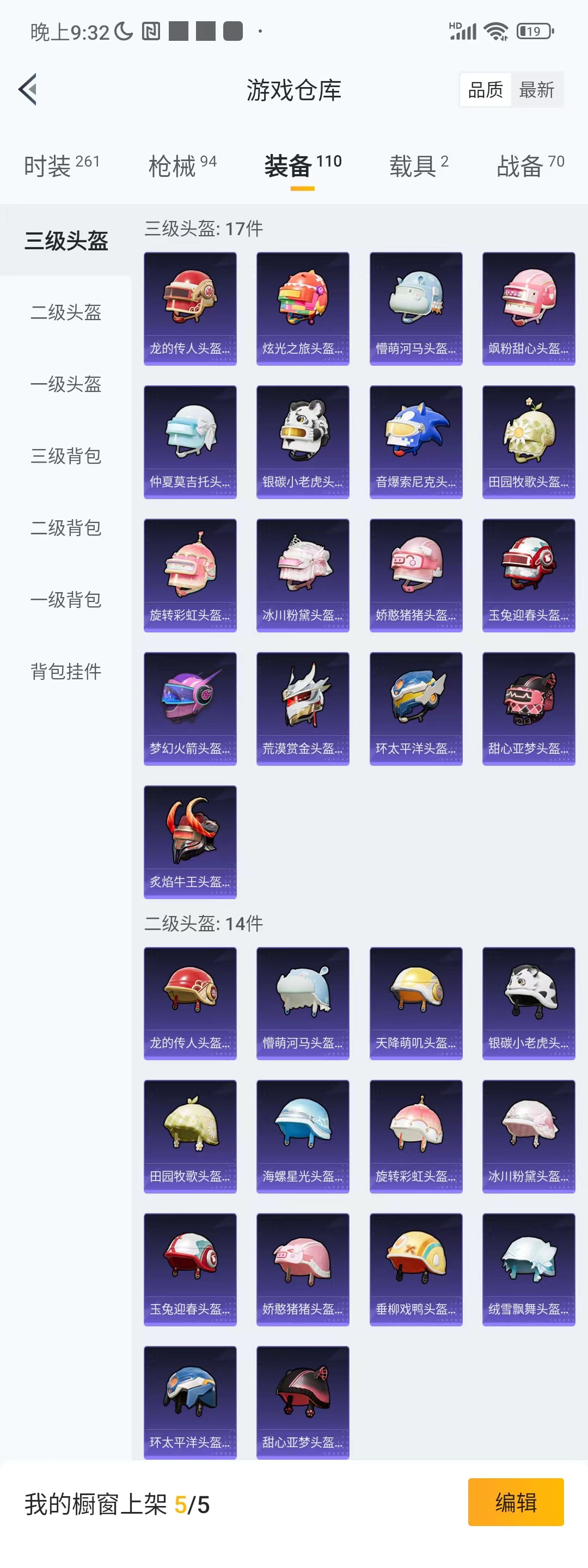This screenshot has height=1568, width=588.
Task: Open the 战备 tab
Action: (530, 165)
